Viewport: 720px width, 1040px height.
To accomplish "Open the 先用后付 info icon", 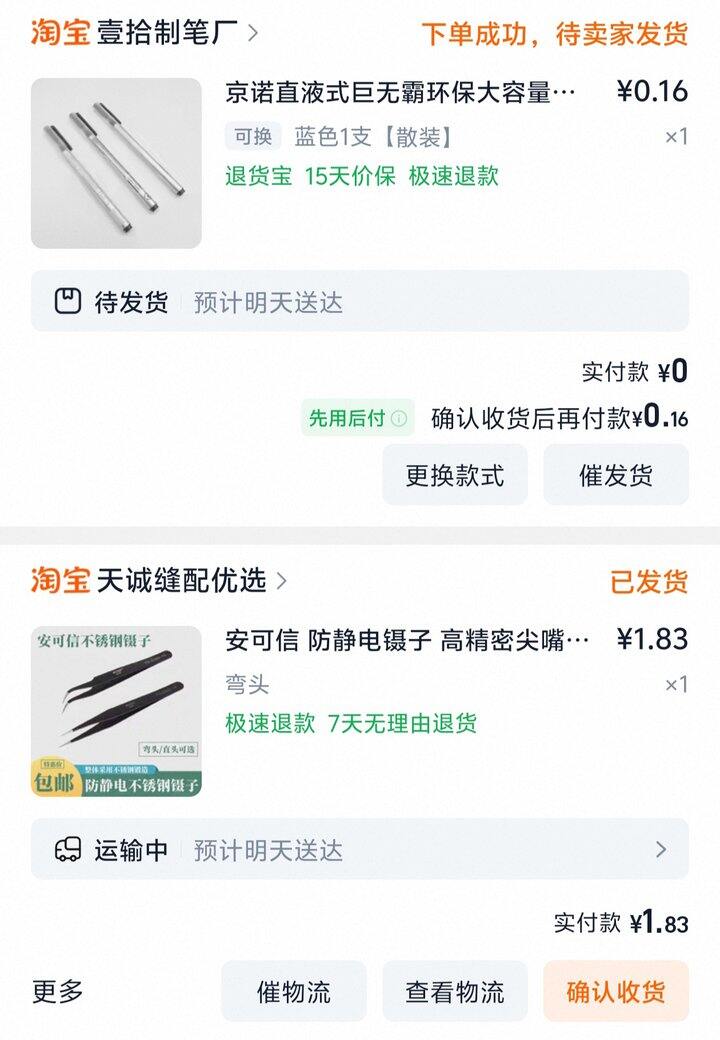I will [399, 419].
